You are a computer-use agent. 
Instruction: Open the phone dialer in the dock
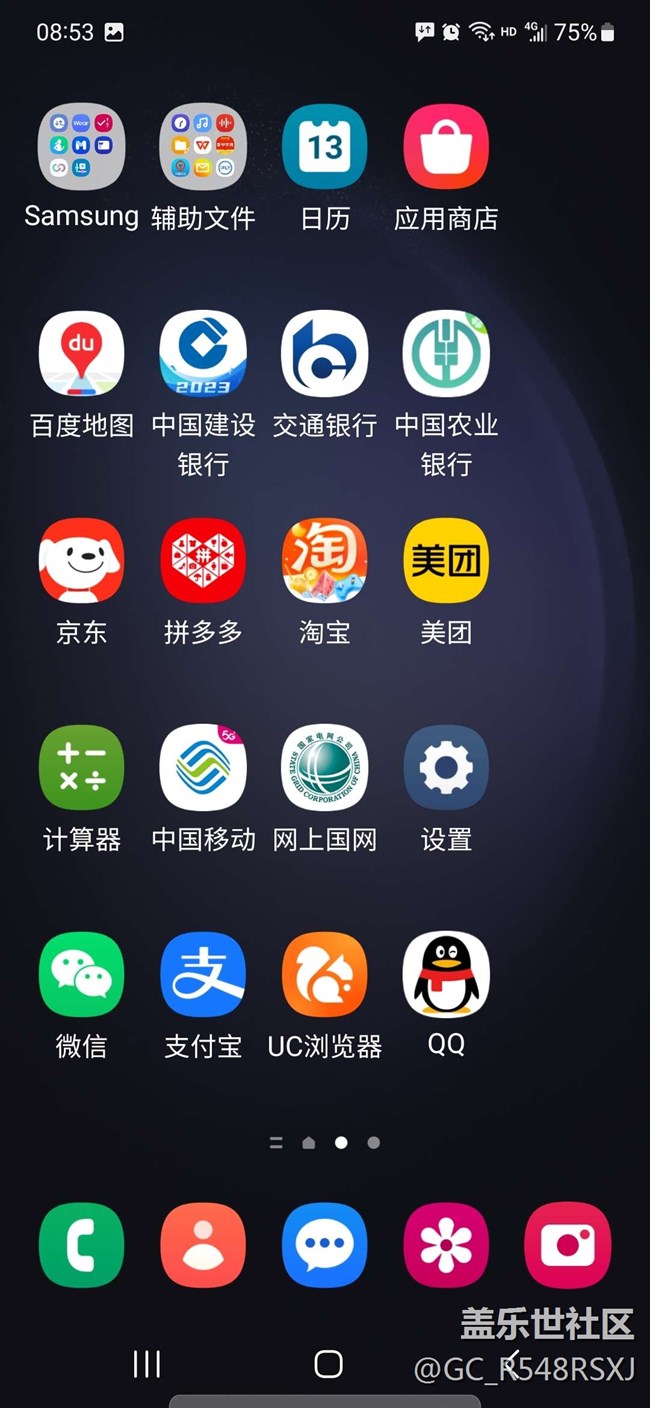[81, 1245]
